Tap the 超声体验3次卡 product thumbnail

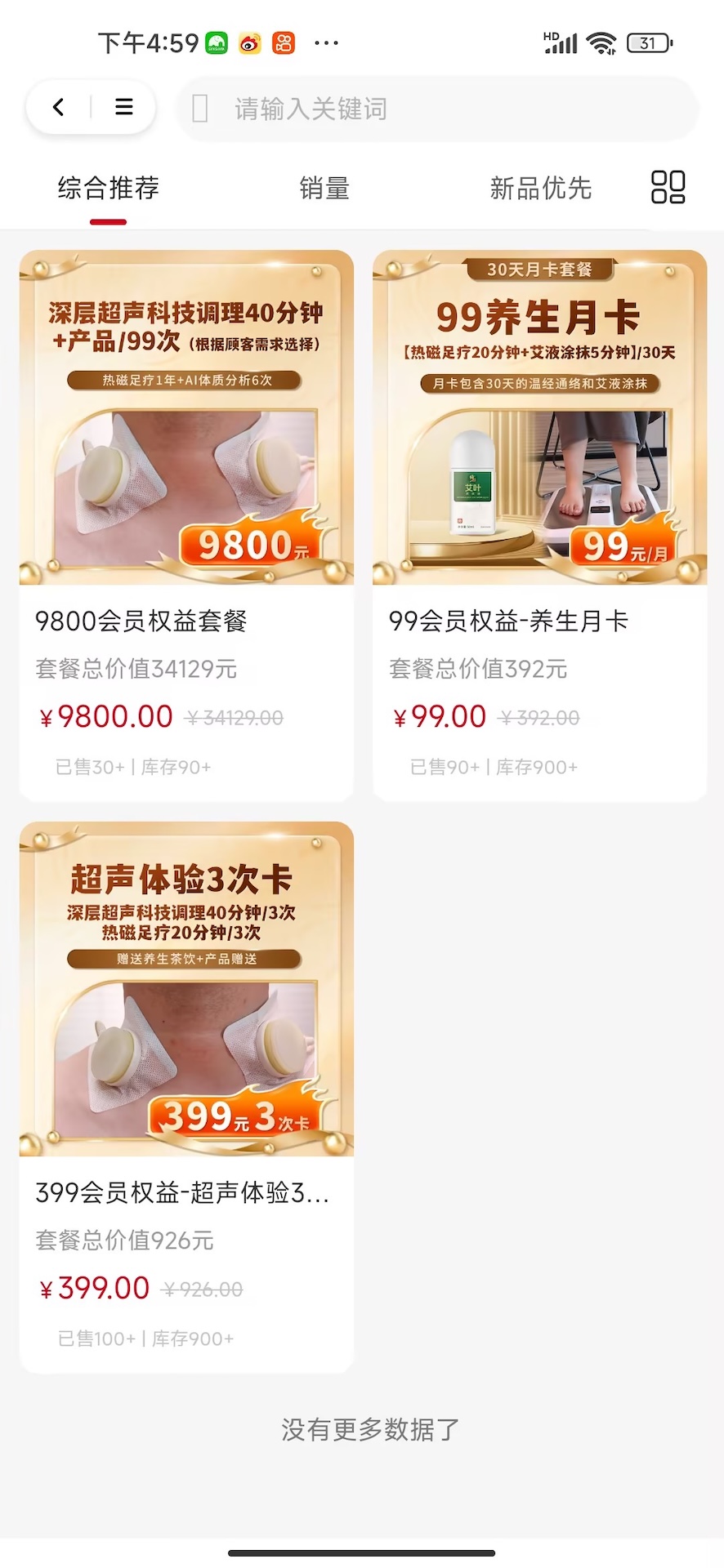[x=185, y=991]
